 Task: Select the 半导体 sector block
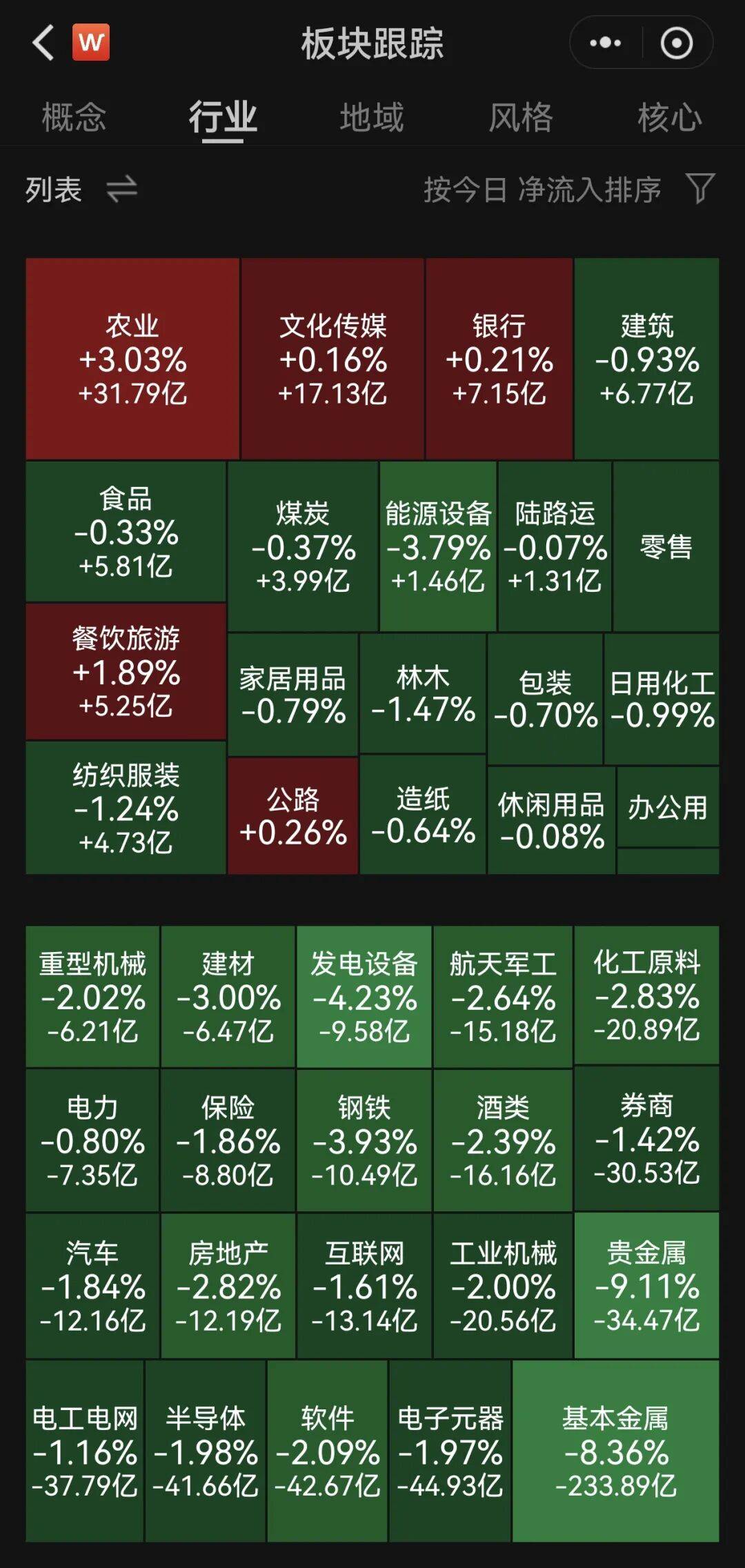[x=206, y=1451]
